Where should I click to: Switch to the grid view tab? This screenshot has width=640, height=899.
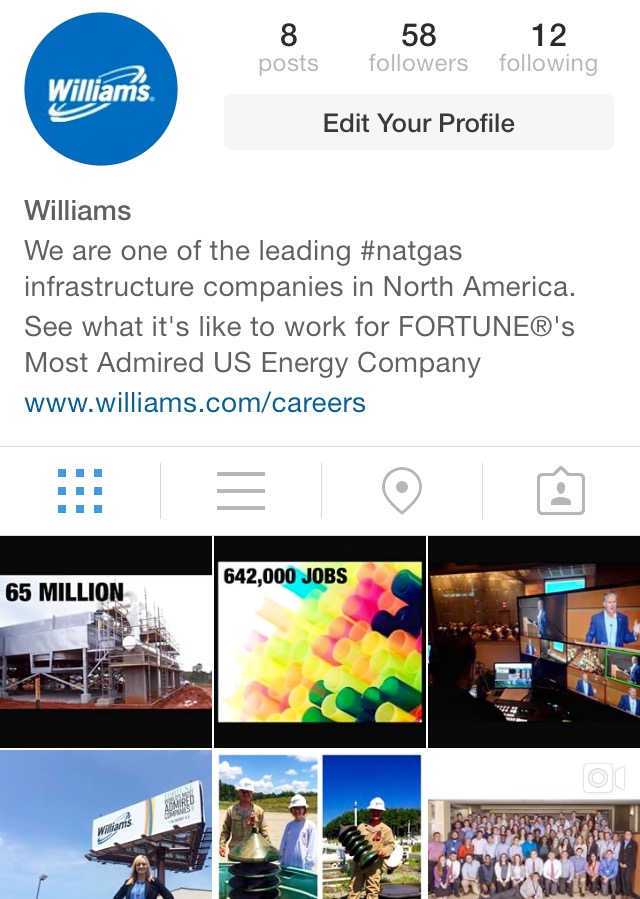point(80,491)
